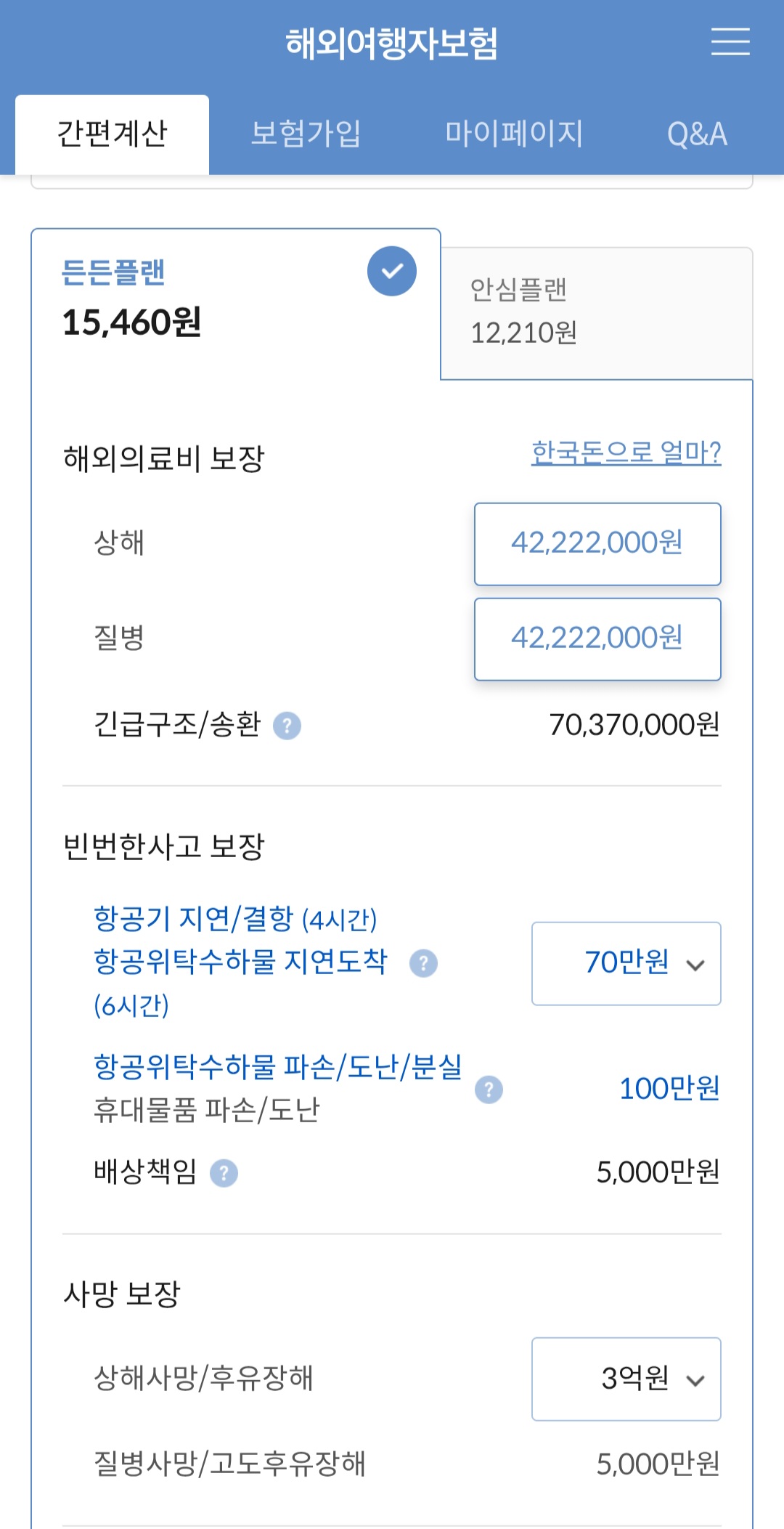
Task: Open the 70만원 delay coverage dropdown
Action: point(626,964)
